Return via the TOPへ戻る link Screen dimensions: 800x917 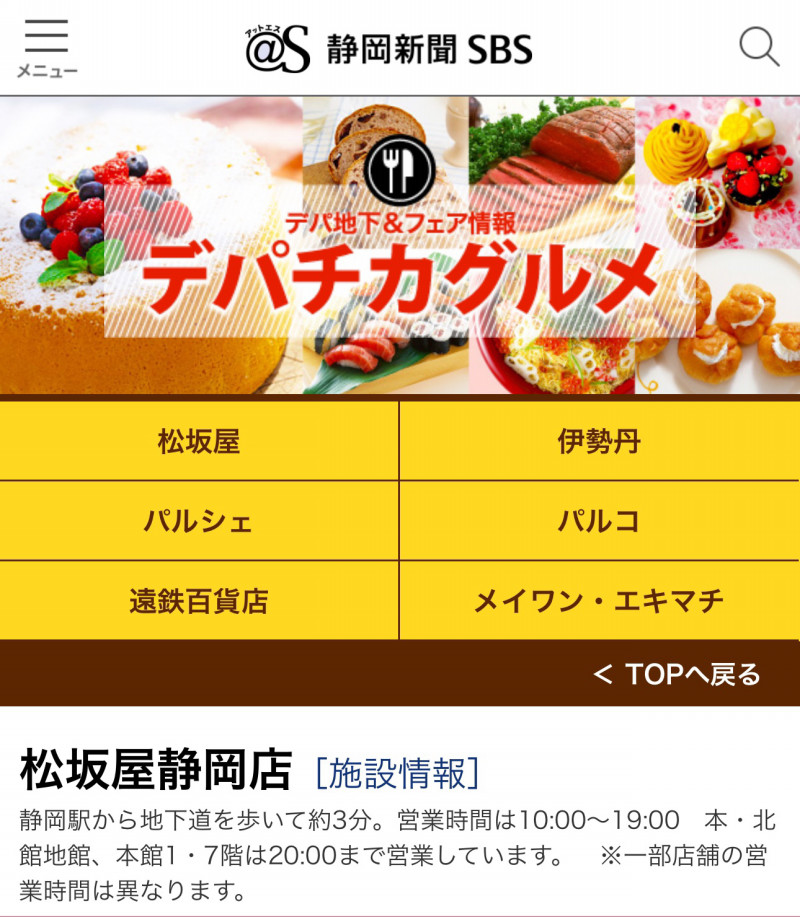point(677,674)
